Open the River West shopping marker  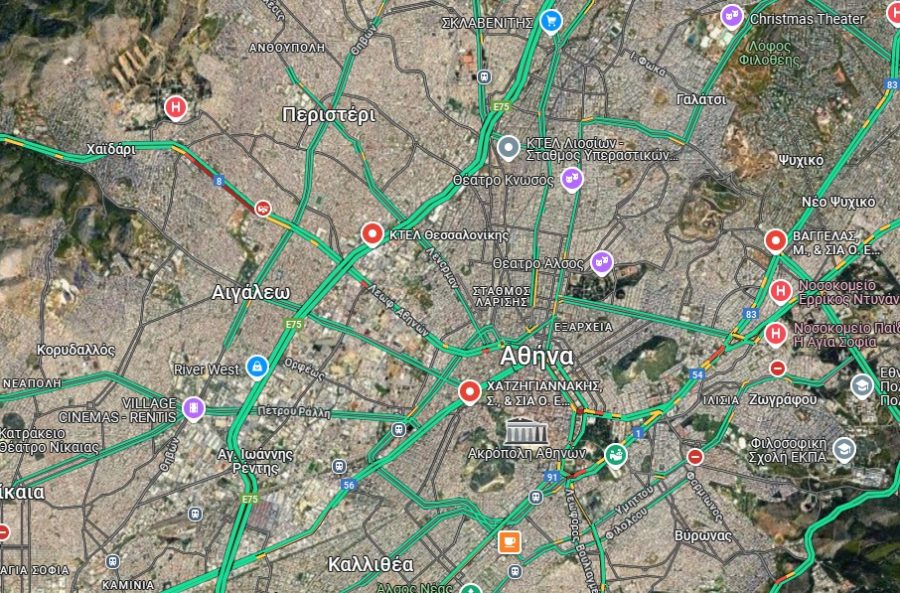(x=258, y=368)
